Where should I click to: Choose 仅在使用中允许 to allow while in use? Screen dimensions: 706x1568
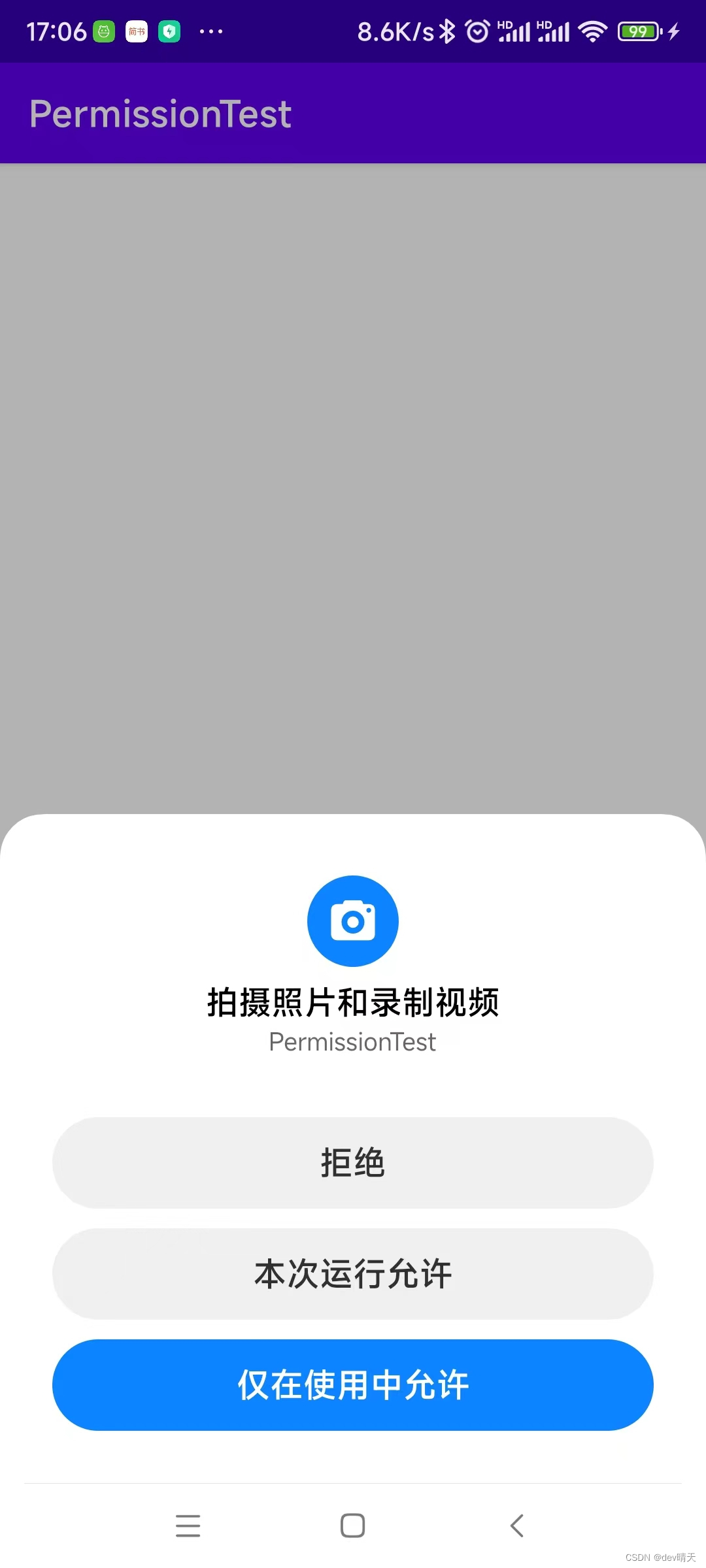[x=352, y=1384]
